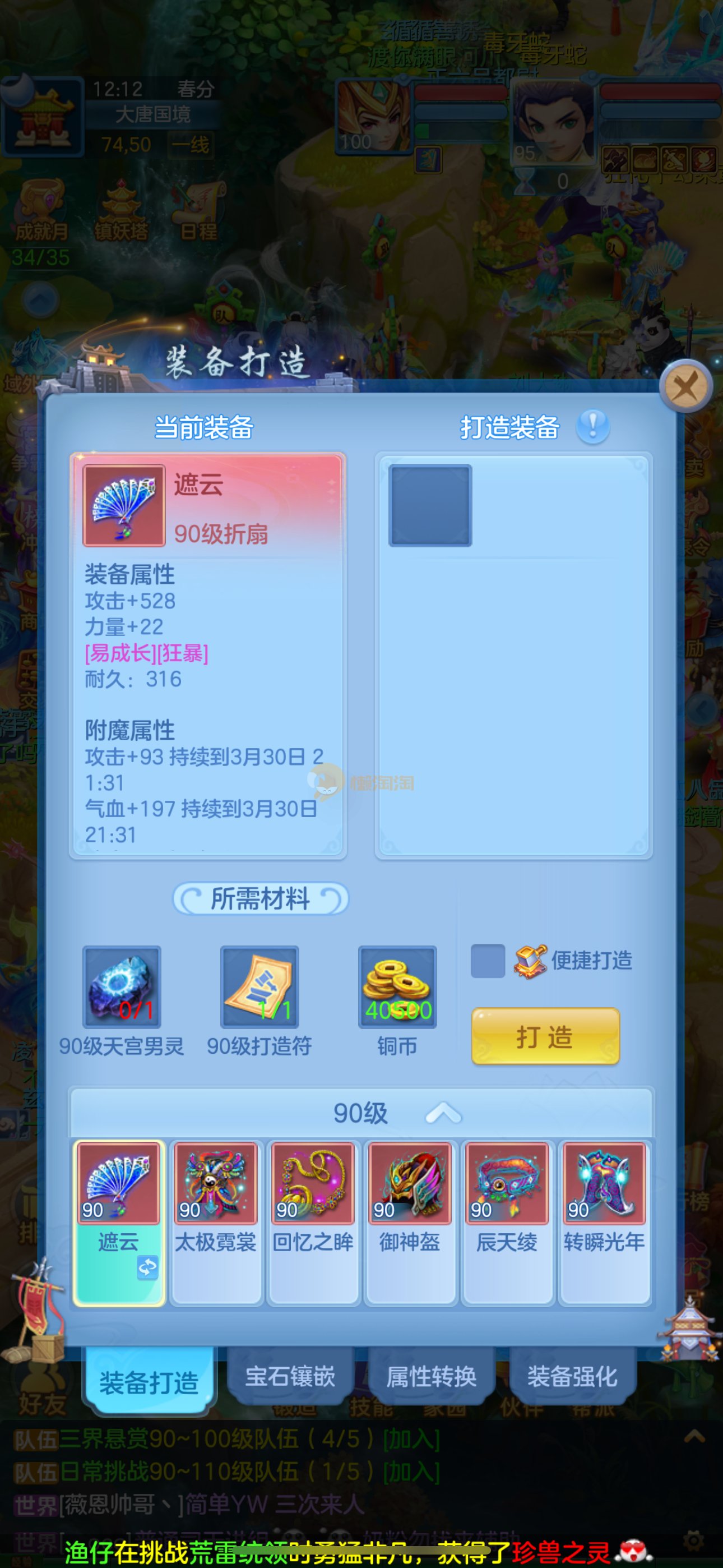The image size is (723, 1568).
Task: Open the 装备打造 tab
Action: click(x=149, y=1382)
